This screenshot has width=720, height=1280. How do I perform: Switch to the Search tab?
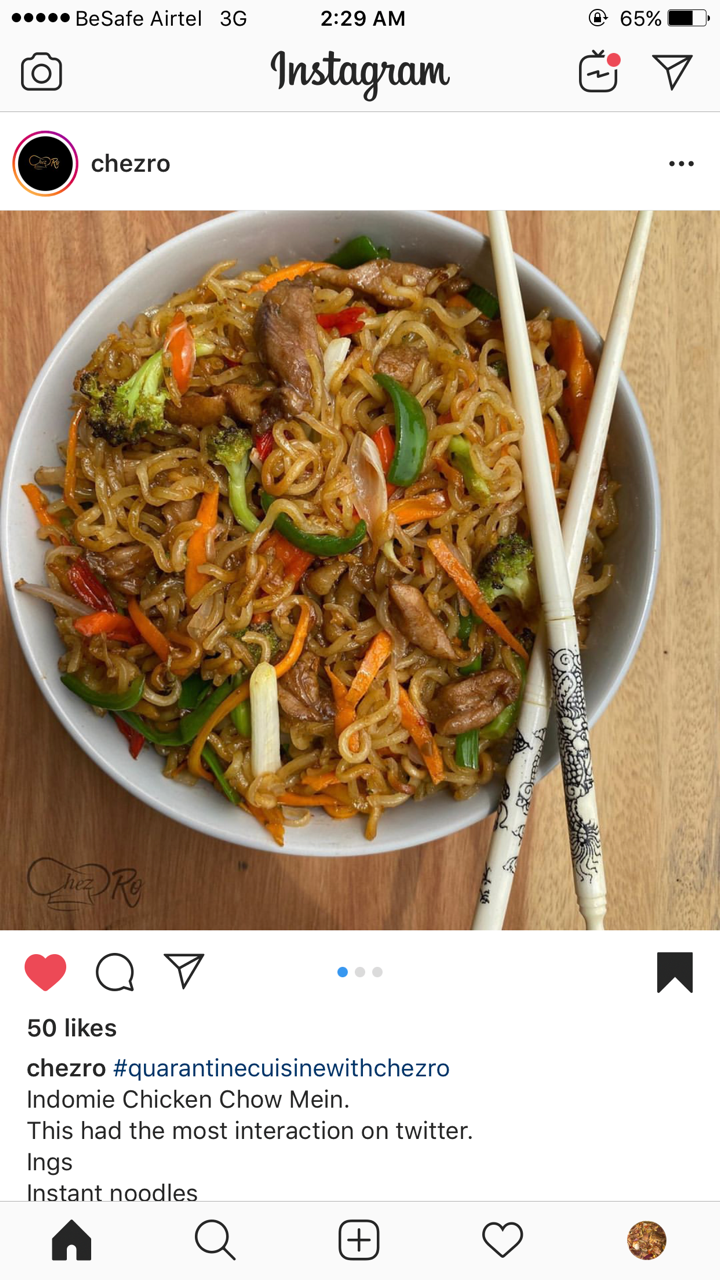point(215,1241)
